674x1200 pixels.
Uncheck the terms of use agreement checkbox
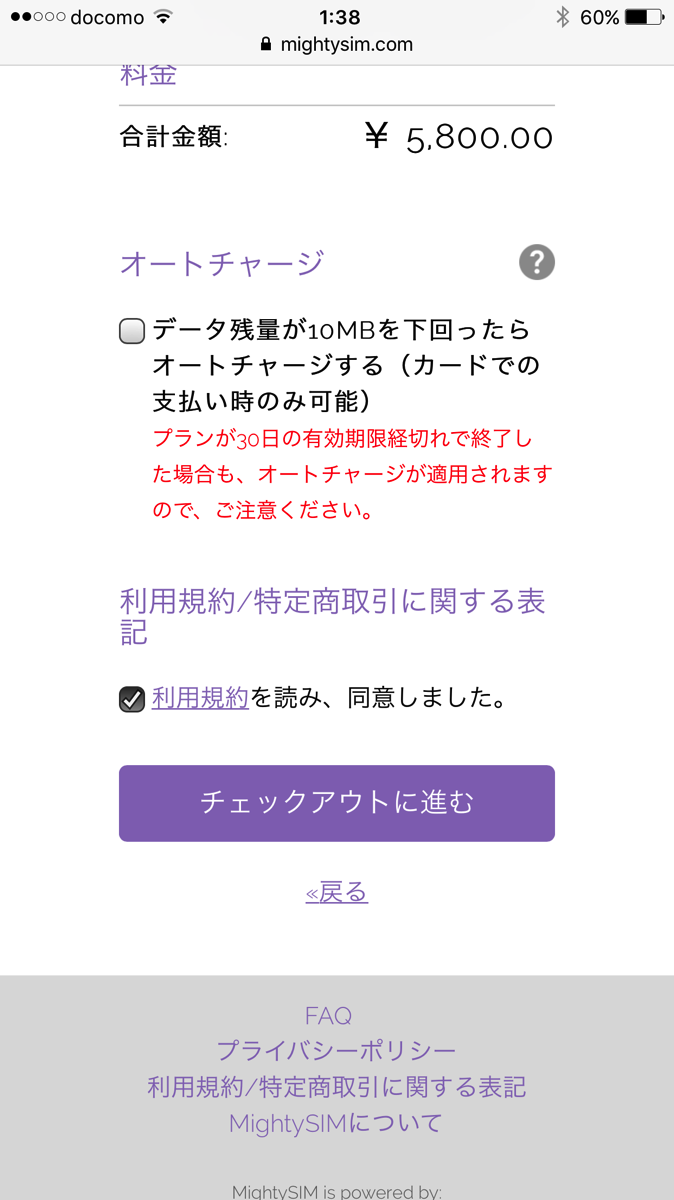[x=132, y=699]
